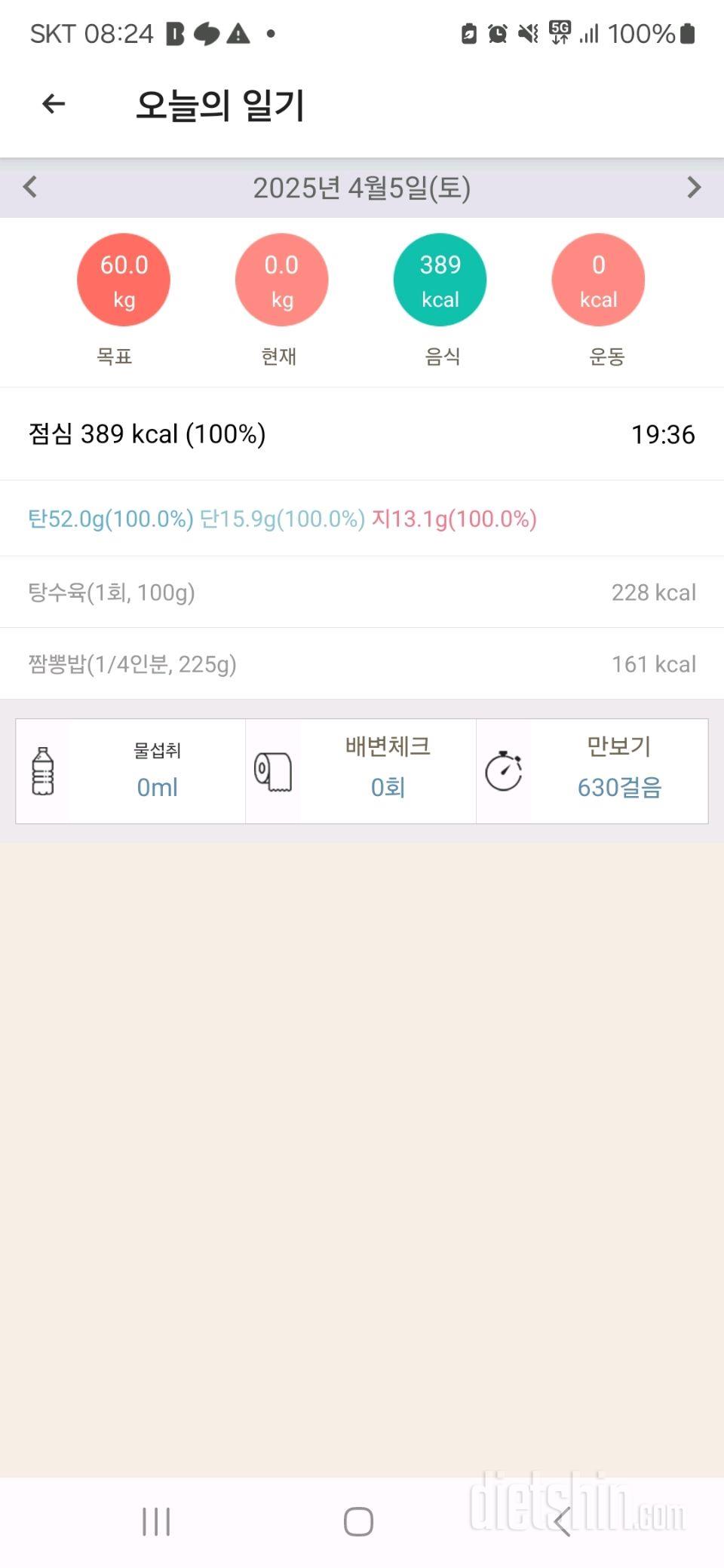The width and height of the screenshot is (724, 1568).
Task: Go back from 오늘의 일기 screen
Action: pyautogui.click(x=53, y=104)
